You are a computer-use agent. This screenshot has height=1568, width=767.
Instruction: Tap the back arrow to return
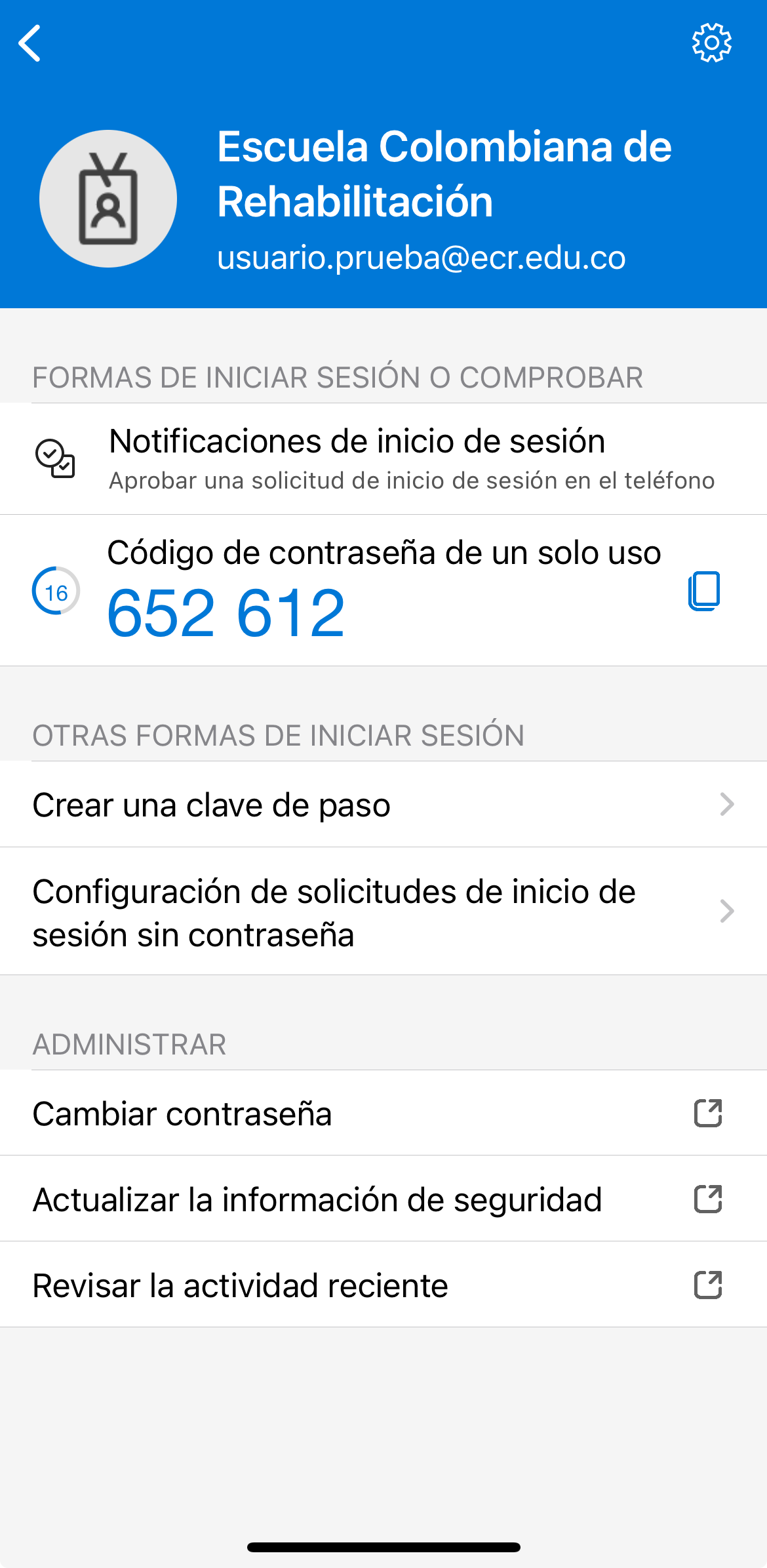click(31, 43)
